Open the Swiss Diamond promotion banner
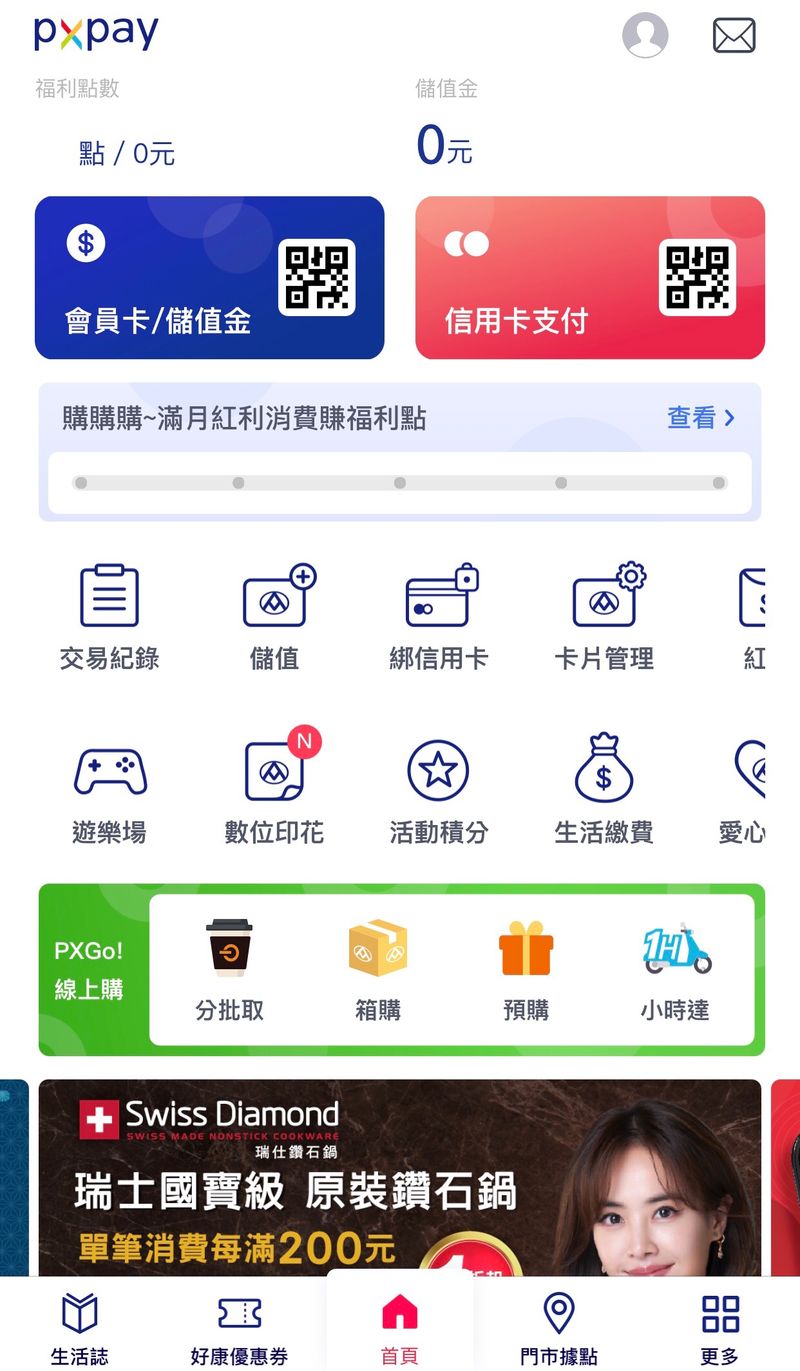Screen dimensions: 800x1371 coord(400,1177)
